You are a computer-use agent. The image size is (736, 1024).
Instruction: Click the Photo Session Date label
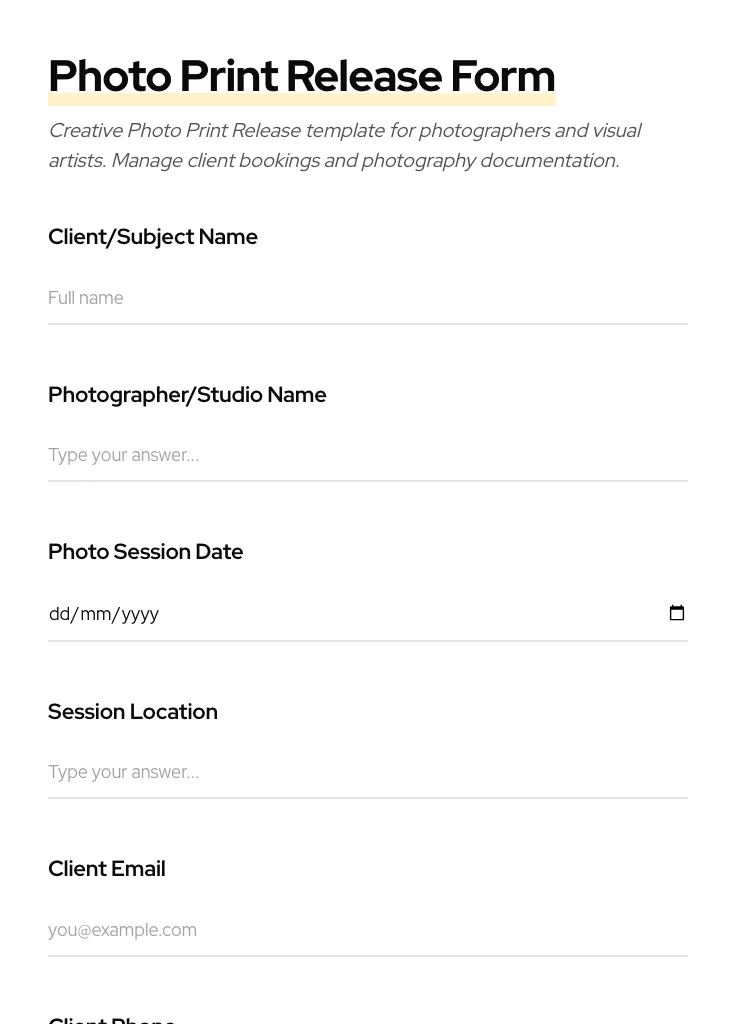pyautogui.click(x=145, y=551)
